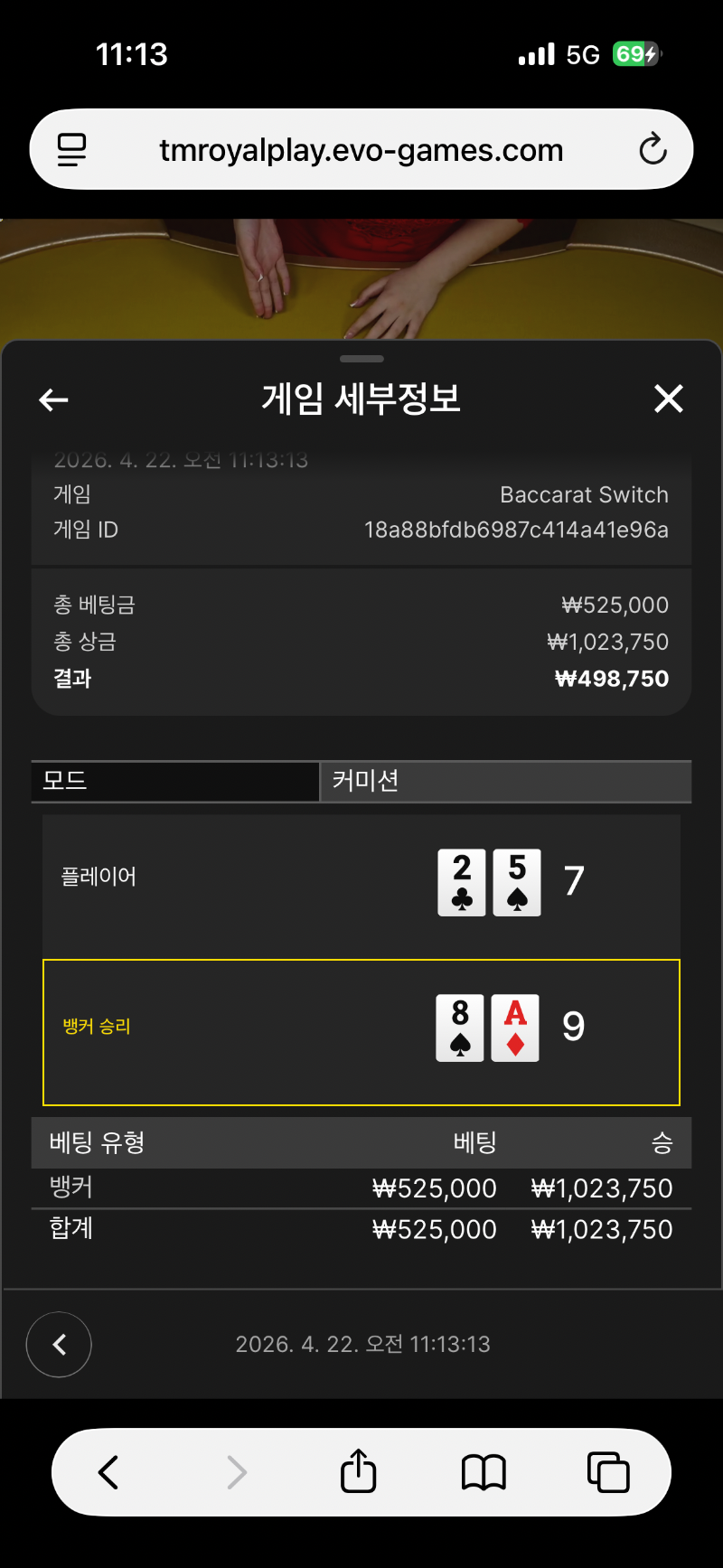This screenshot has height=1568, width=723.
Task: Share this page from the browser toolbar
Action: tap(358, 1471)
